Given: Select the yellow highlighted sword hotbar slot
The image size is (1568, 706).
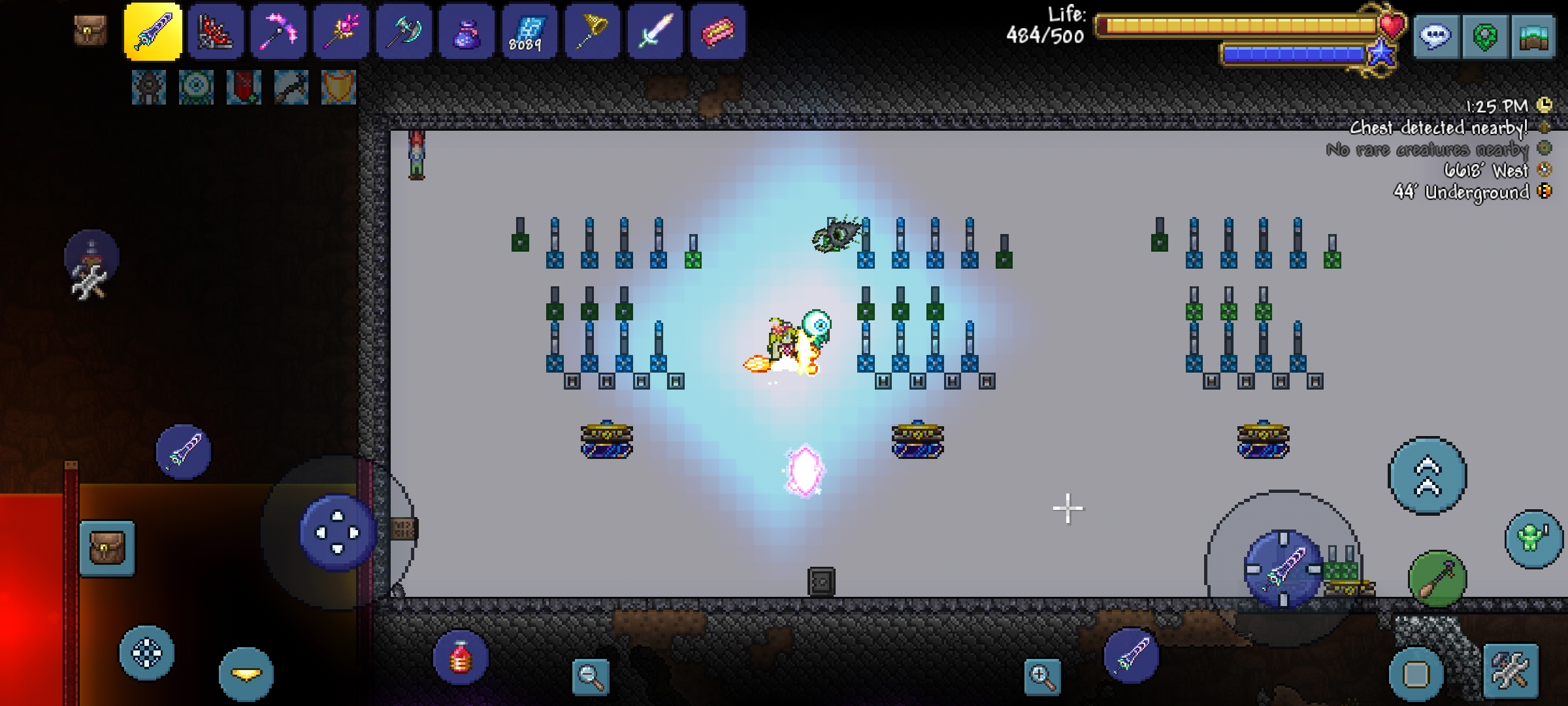Looking at the screenshot, I should tap(153, 31).
